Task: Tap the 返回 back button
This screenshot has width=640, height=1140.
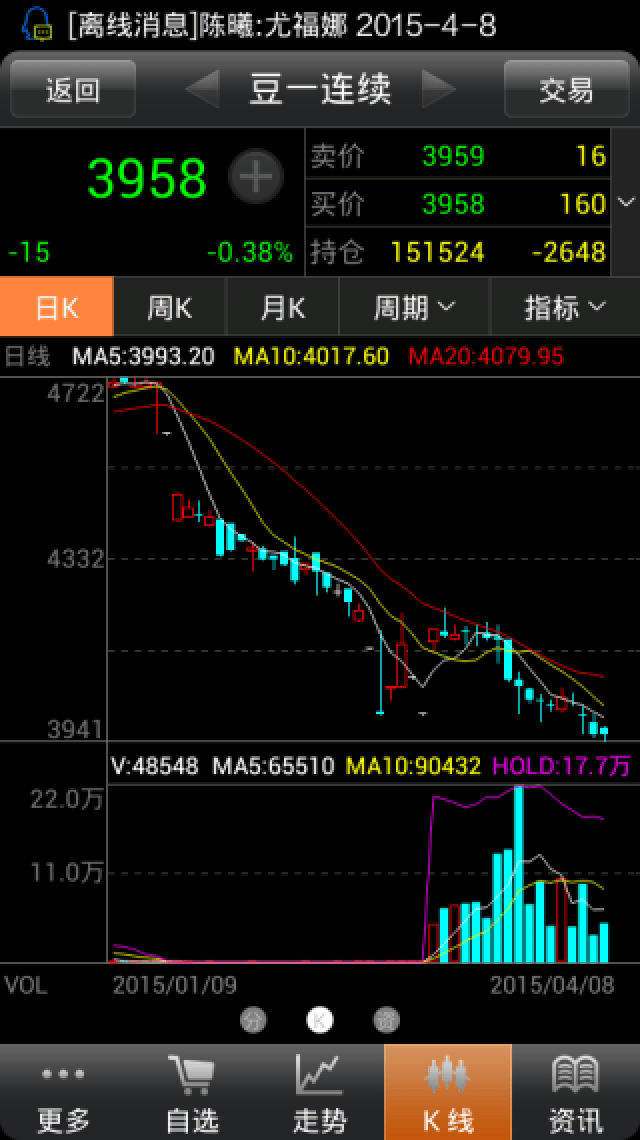Action: [x=73, y=89]
